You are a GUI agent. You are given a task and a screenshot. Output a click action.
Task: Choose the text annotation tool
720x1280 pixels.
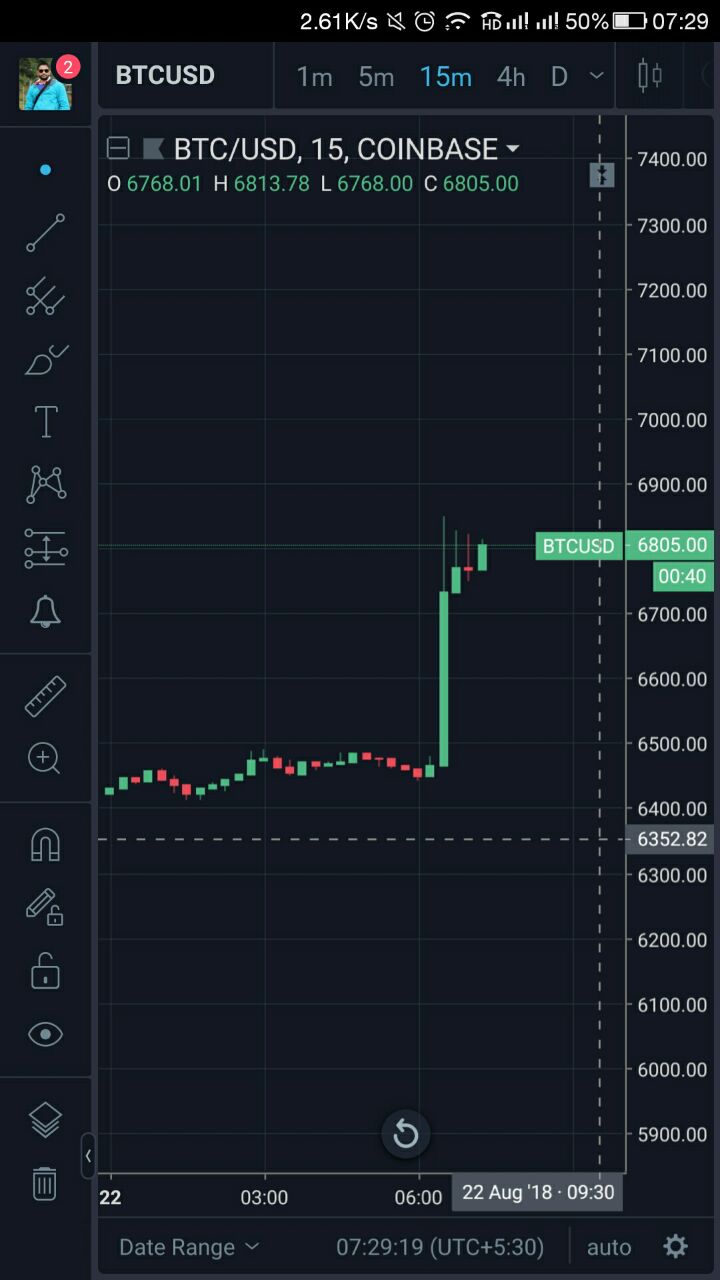pyautogui.click(x=45, y=422)
